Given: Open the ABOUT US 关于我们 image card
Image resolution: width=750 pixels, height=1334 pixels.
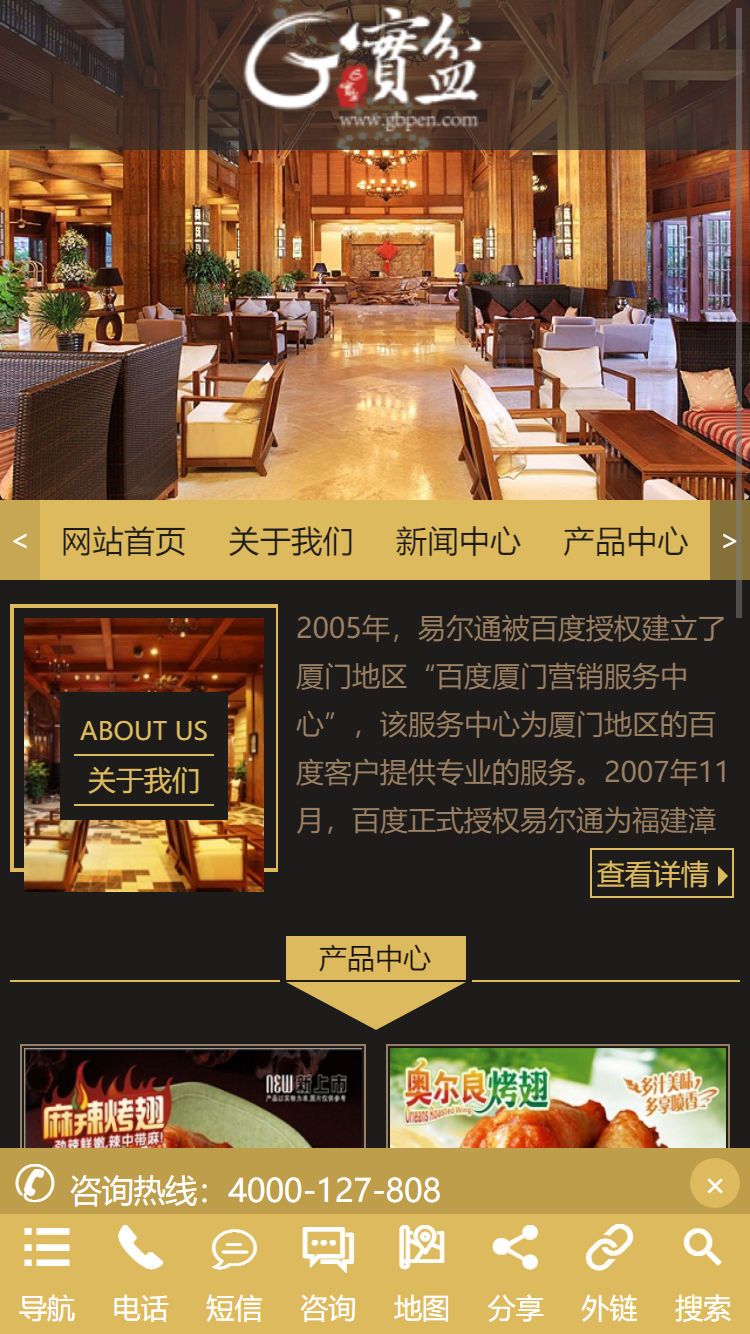Looking at the screenshot, I should [144, 754].
